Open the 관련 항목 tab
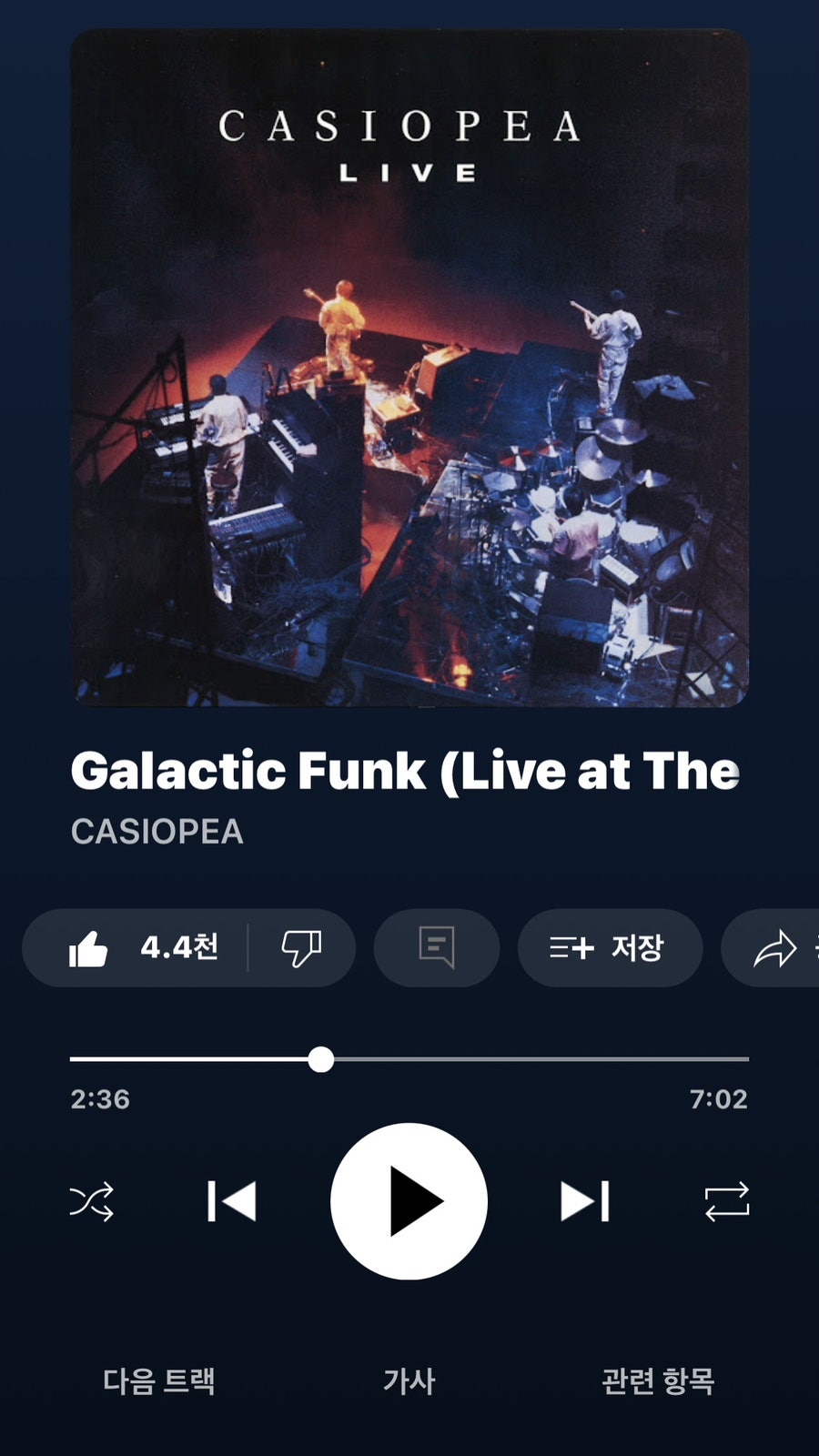This screenshot has width=819, height=1456. (x=658, y=1381)
